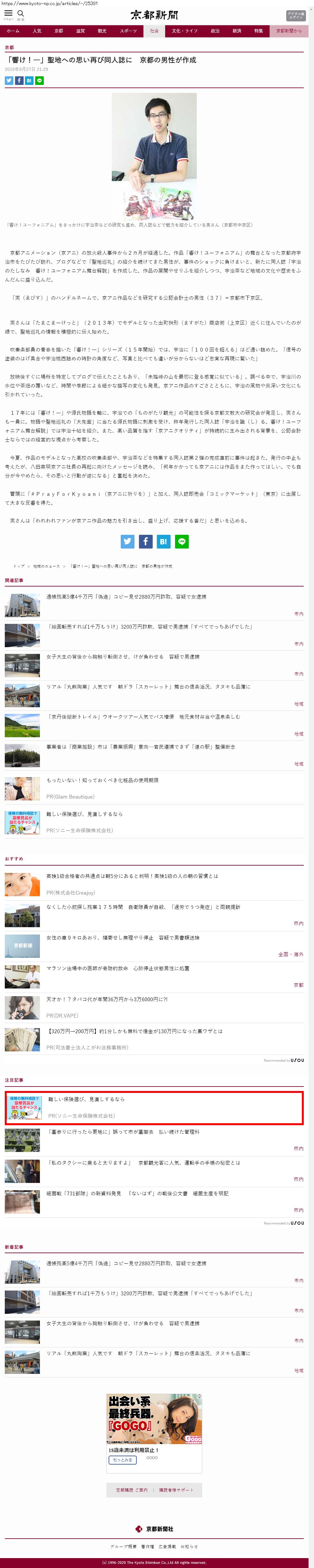Open the hamburger menu
The width and height of the screenshot is (314, 1568).
click(x=9, y=13)
